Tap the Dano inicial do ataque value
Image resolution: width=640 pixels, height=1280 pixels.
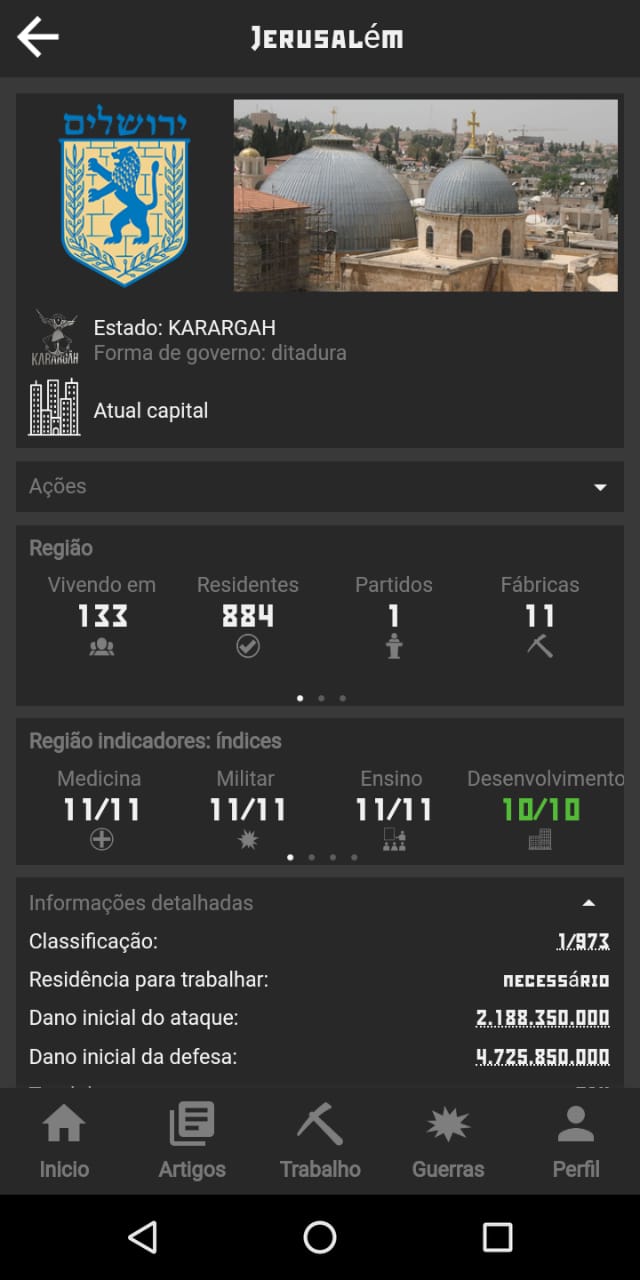pyautogui.click(x=543, y=1018)
